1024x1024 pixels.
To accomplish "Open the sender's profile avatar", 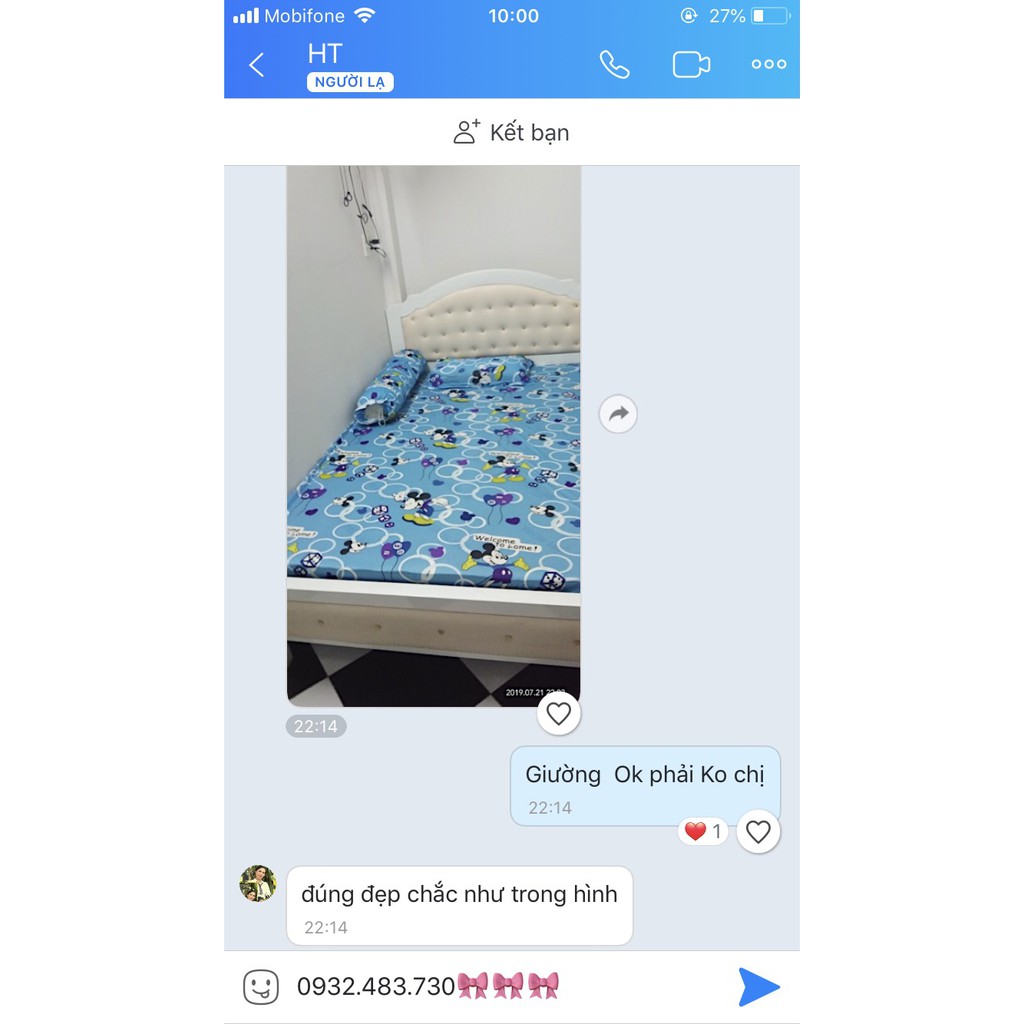I will point(258,884).
